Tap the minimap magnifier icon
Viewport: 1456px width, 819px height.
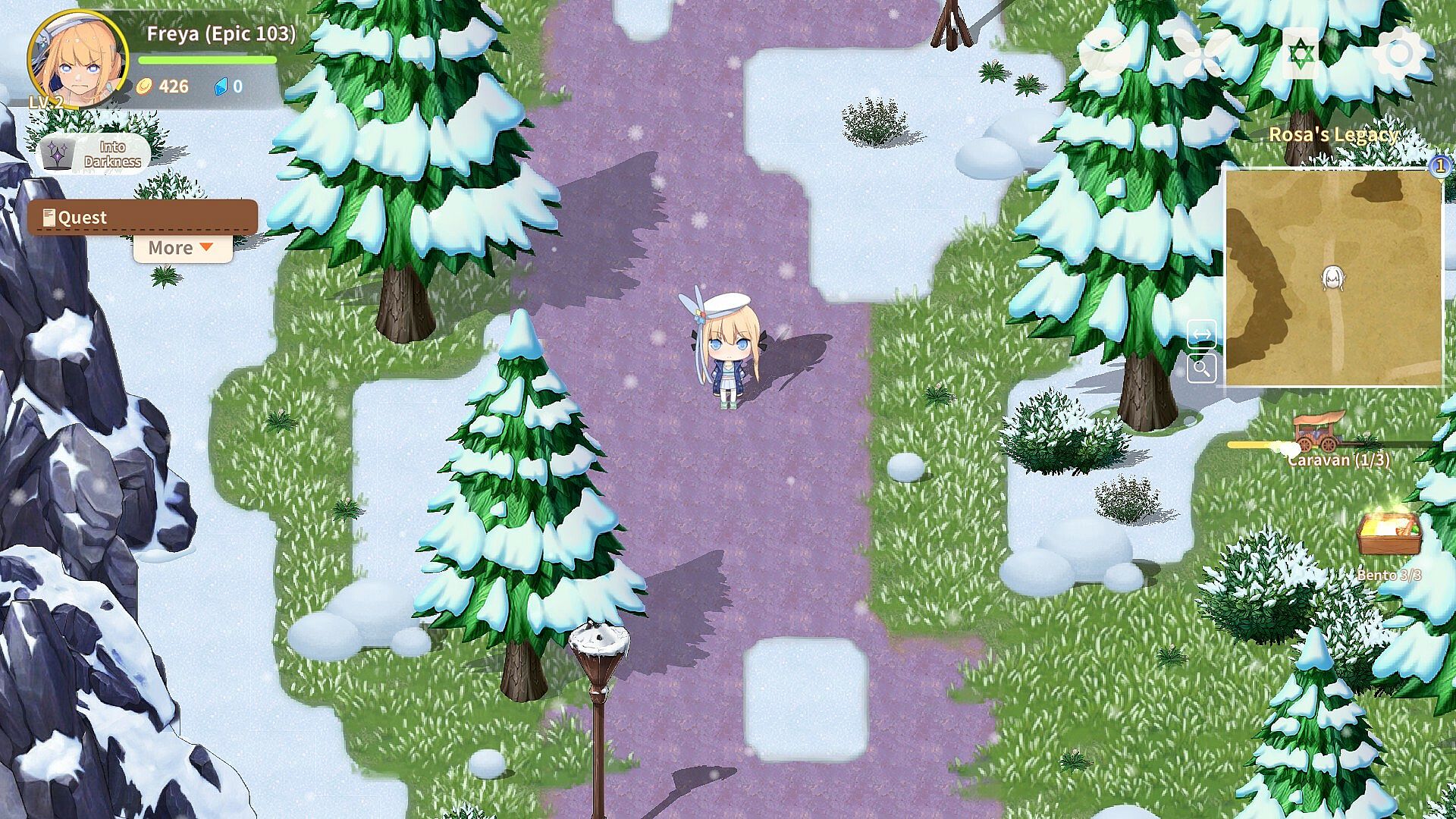click(1201, 369)
